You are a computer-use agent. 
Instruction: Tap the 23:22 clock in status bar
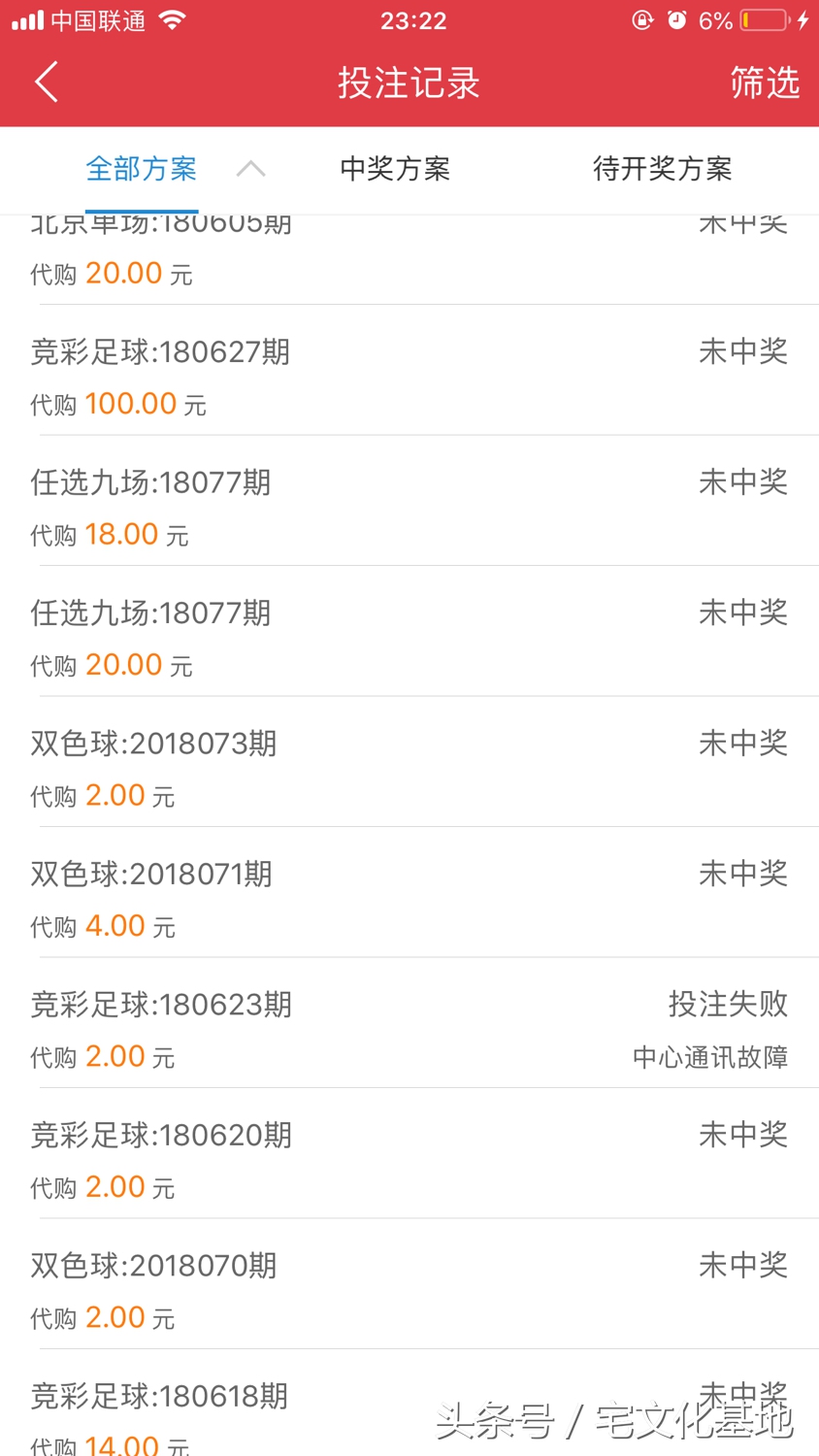[414, 19]
